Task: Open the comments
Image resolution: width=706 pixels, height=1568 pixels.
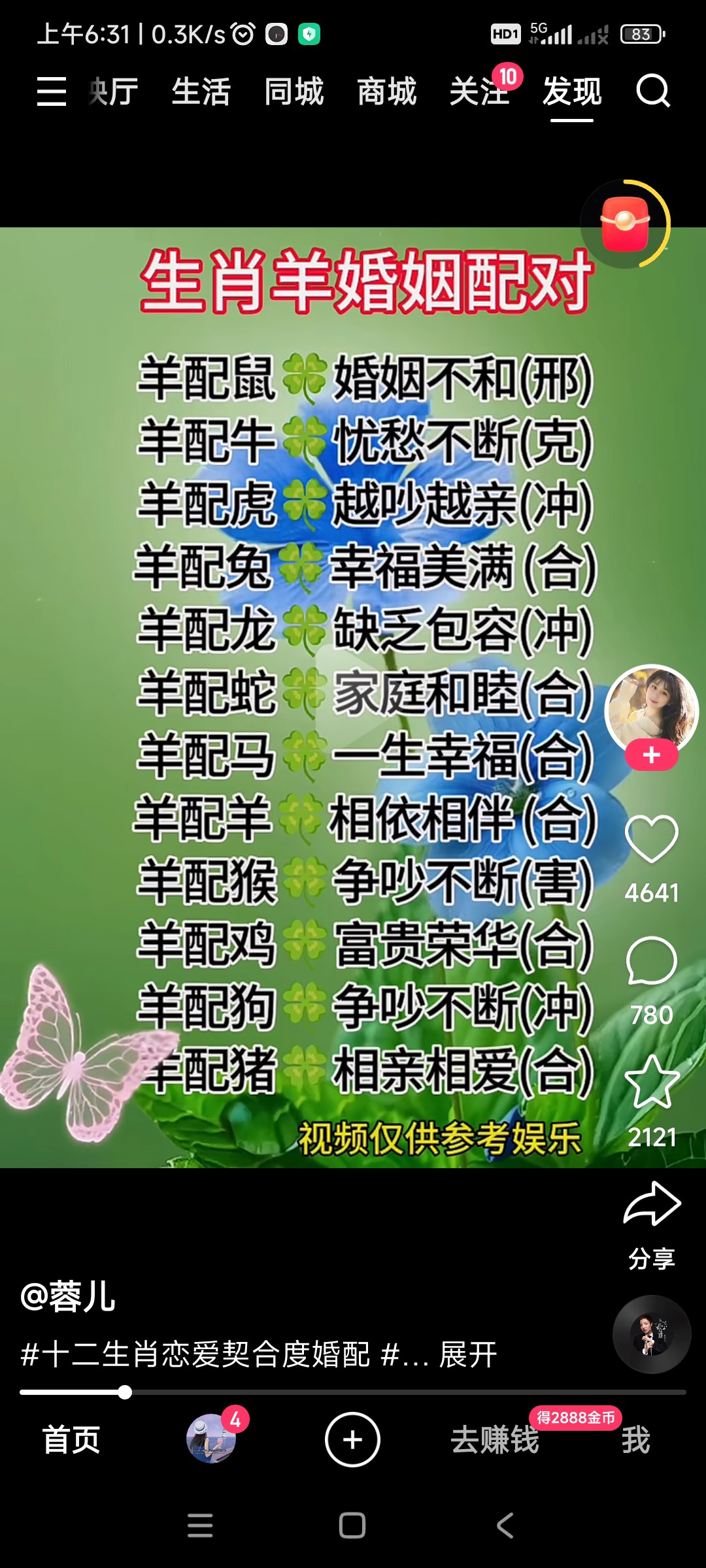Action: 652,960
